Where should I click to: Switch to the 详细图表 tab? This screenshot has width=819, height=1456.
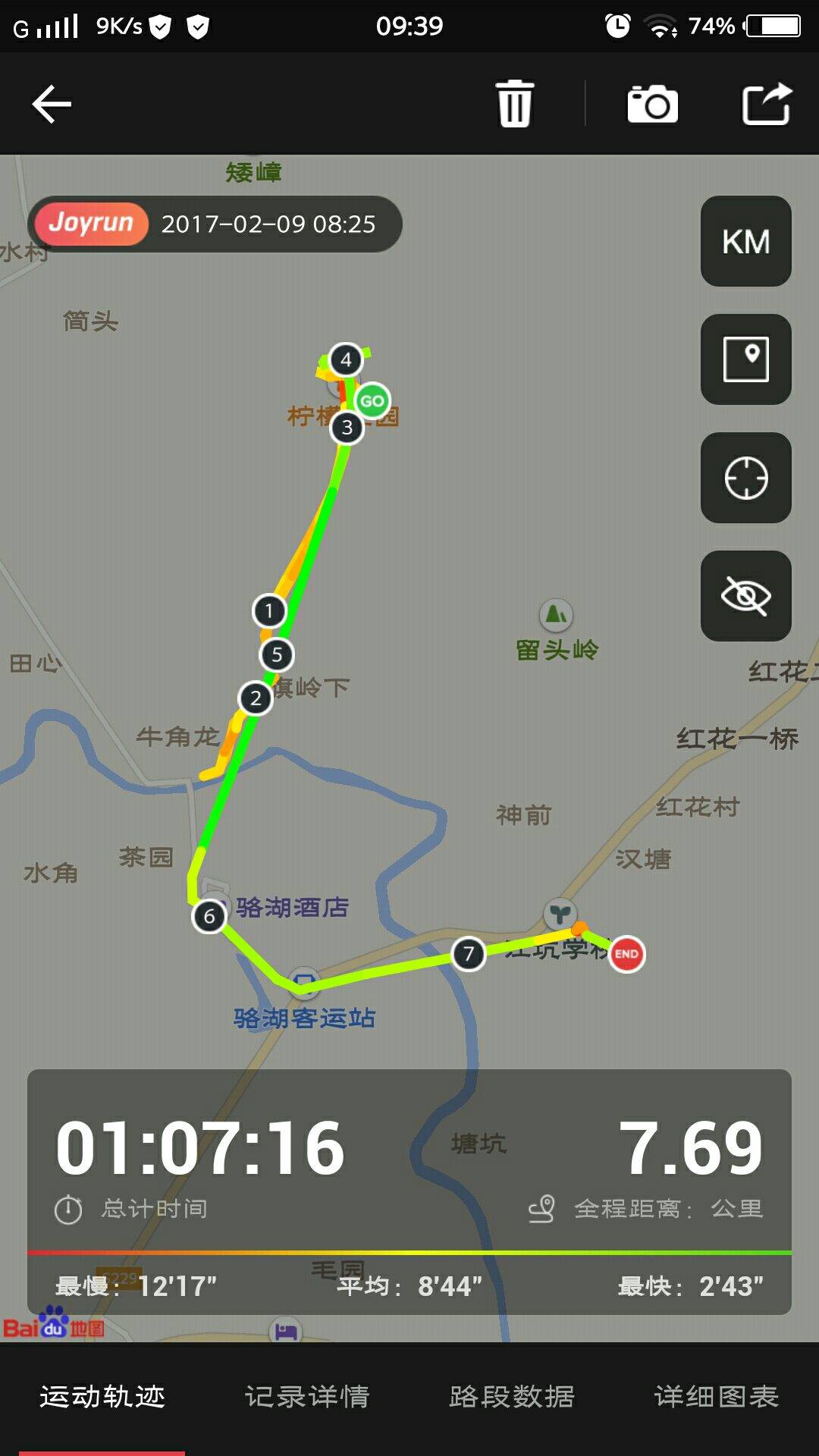point(717,1396)
